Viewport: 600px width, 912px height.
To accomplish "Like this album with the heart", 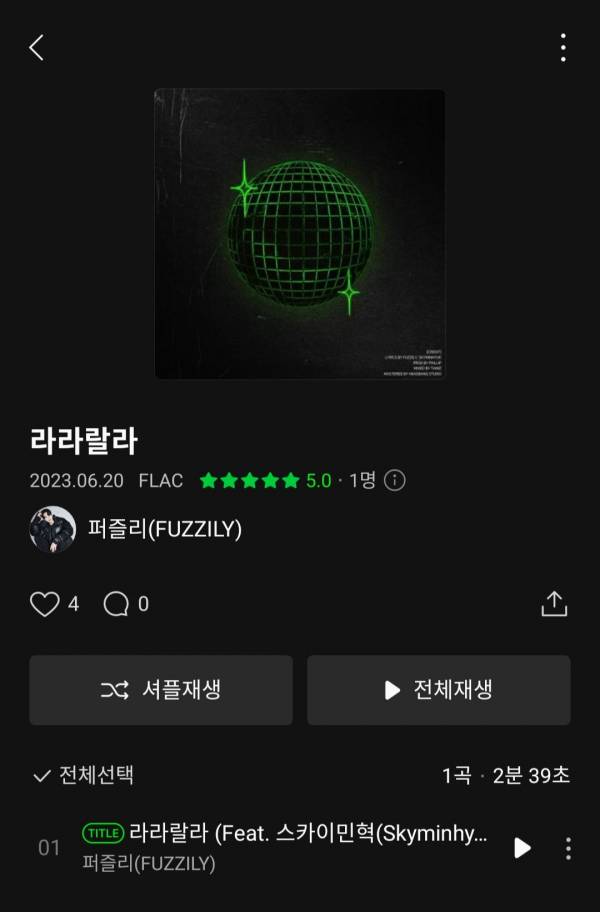I will (45, 604).
